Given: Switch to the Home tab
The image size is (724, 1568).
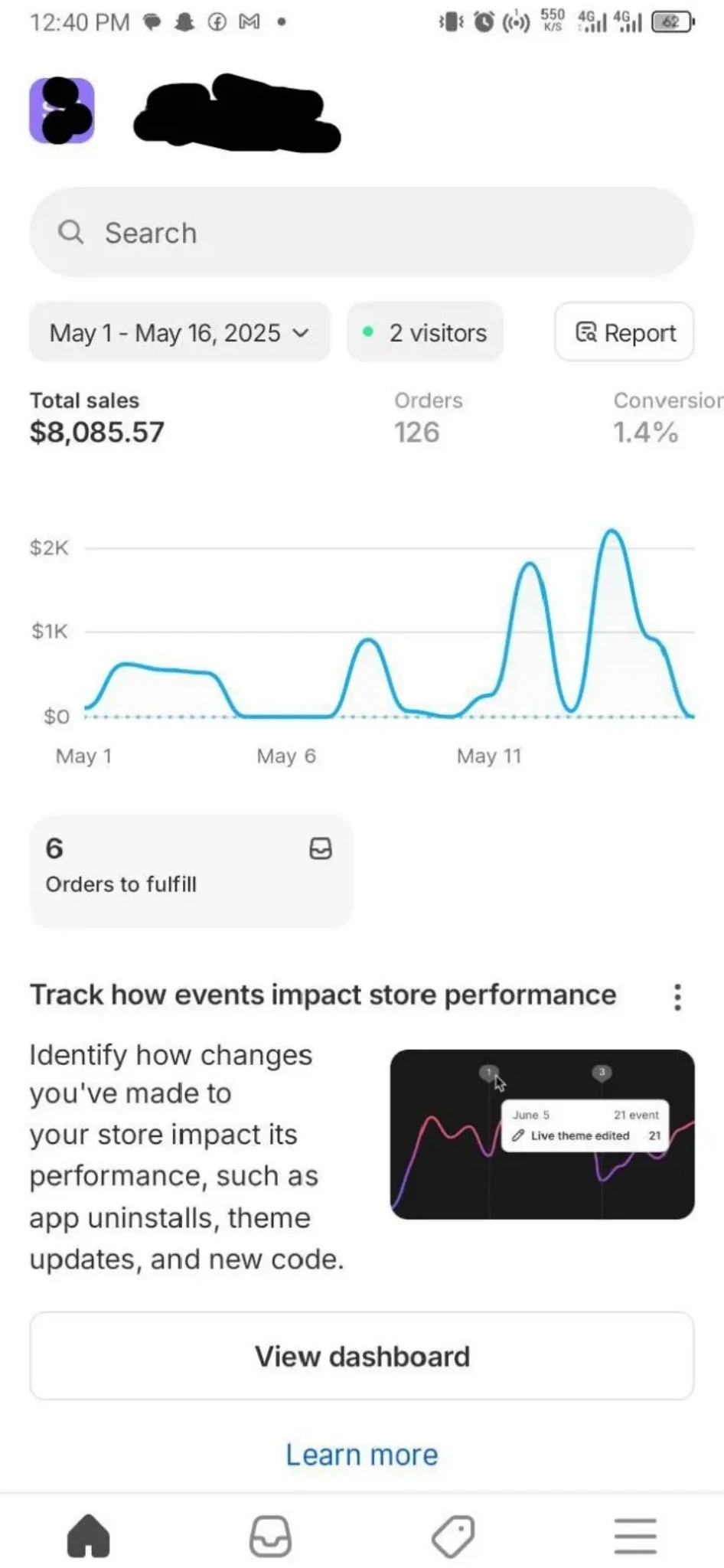Looking at the screenshot, I should tap(89, 1536).
